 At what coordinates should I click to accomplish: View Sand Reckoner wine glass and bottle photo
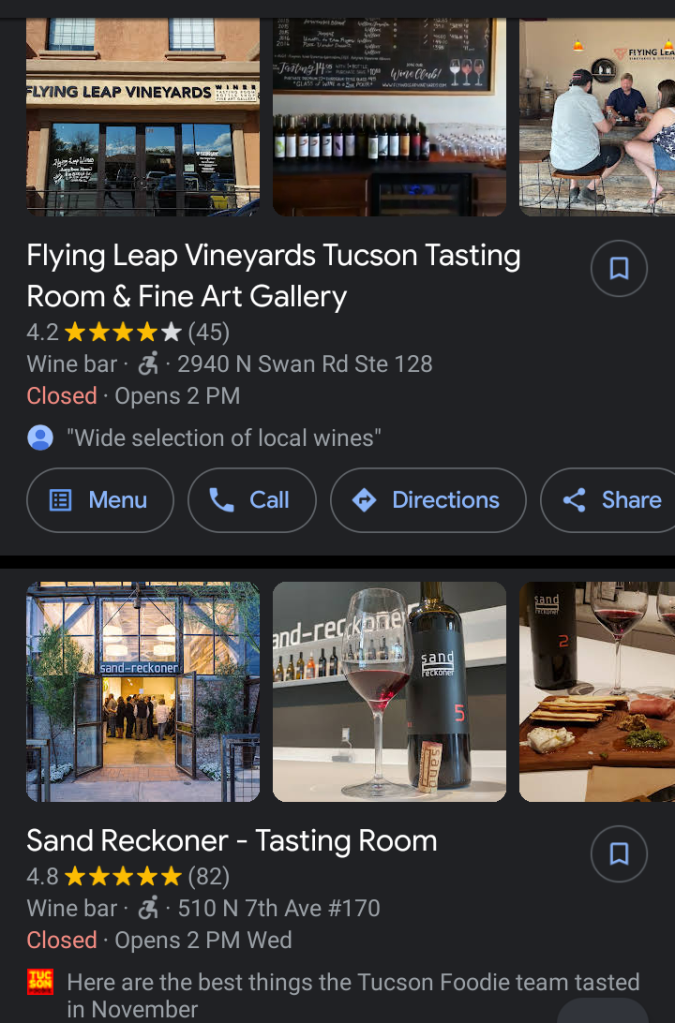pos(389,692)
